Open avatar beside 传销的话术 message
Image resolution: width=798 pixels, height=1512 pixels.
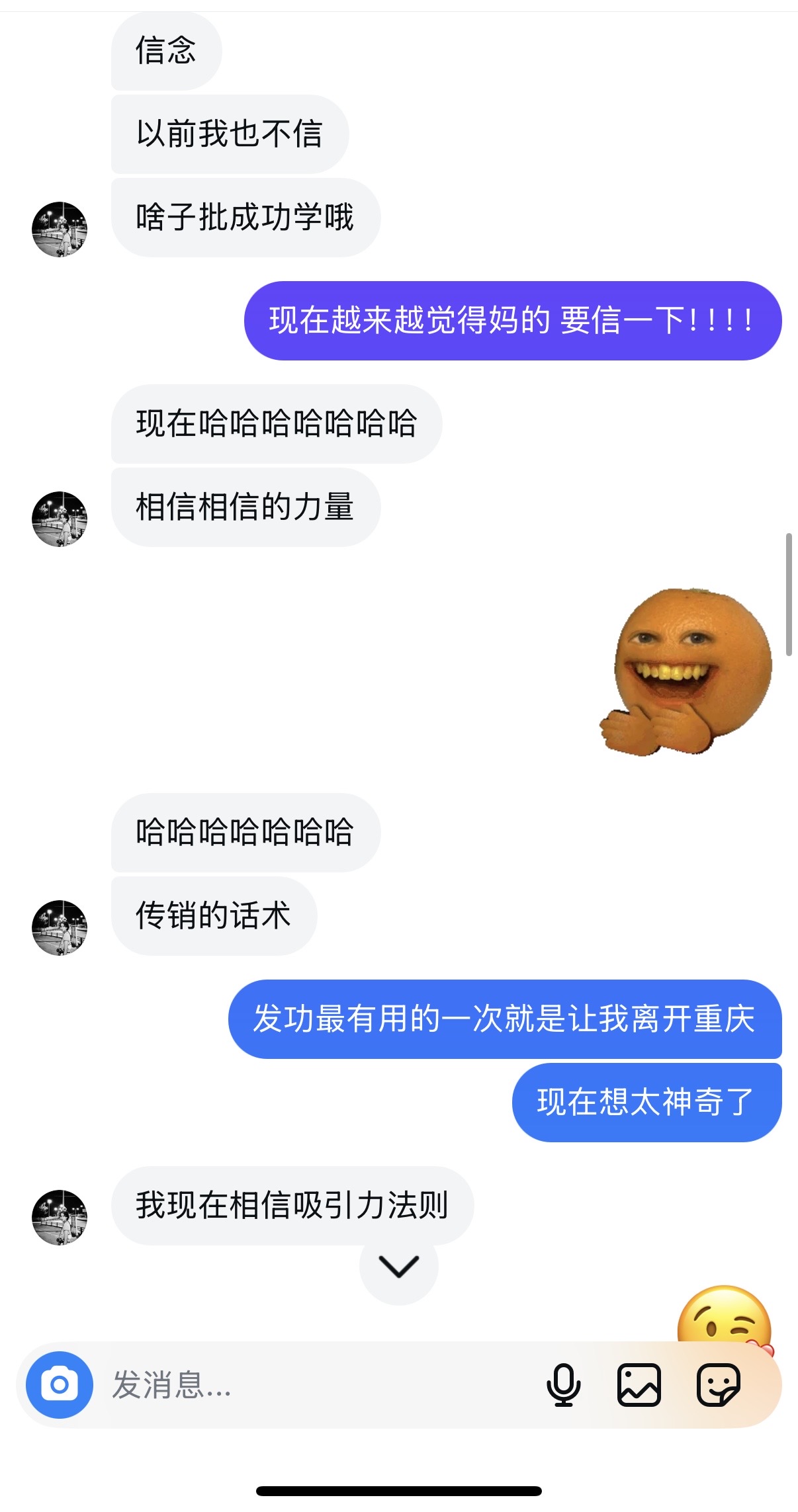tap(60, 928)
